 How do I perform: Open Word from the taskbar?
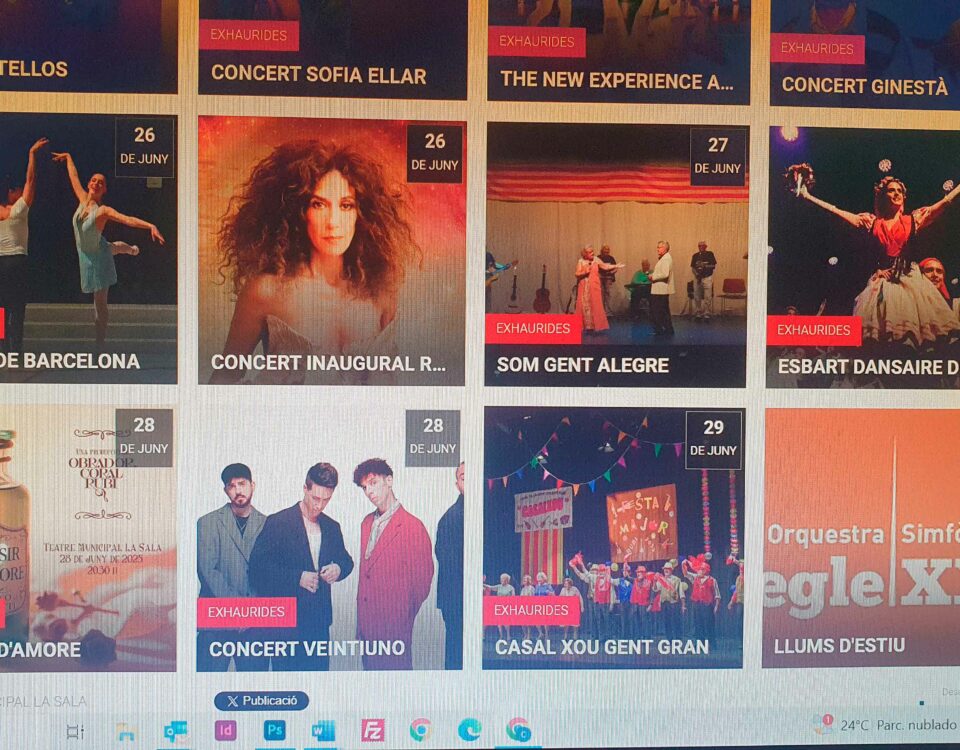point(323,730)
